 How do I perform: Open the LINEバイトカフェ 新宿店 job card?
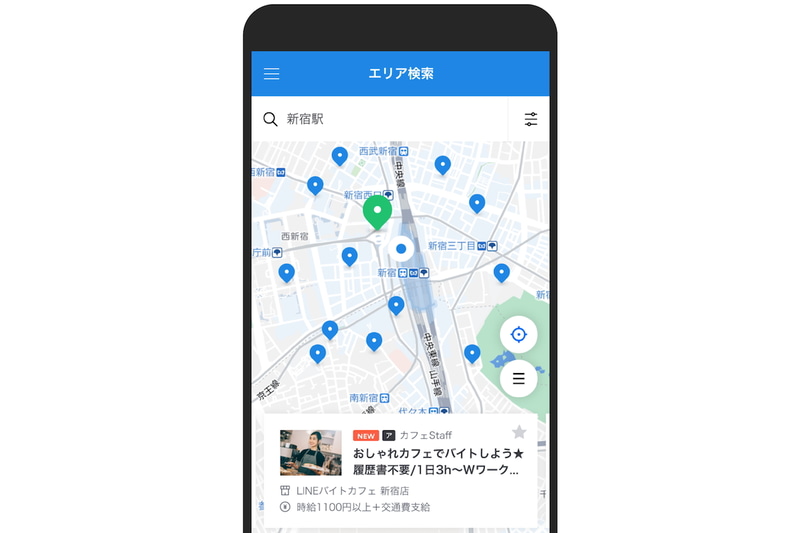pos(420,468)
